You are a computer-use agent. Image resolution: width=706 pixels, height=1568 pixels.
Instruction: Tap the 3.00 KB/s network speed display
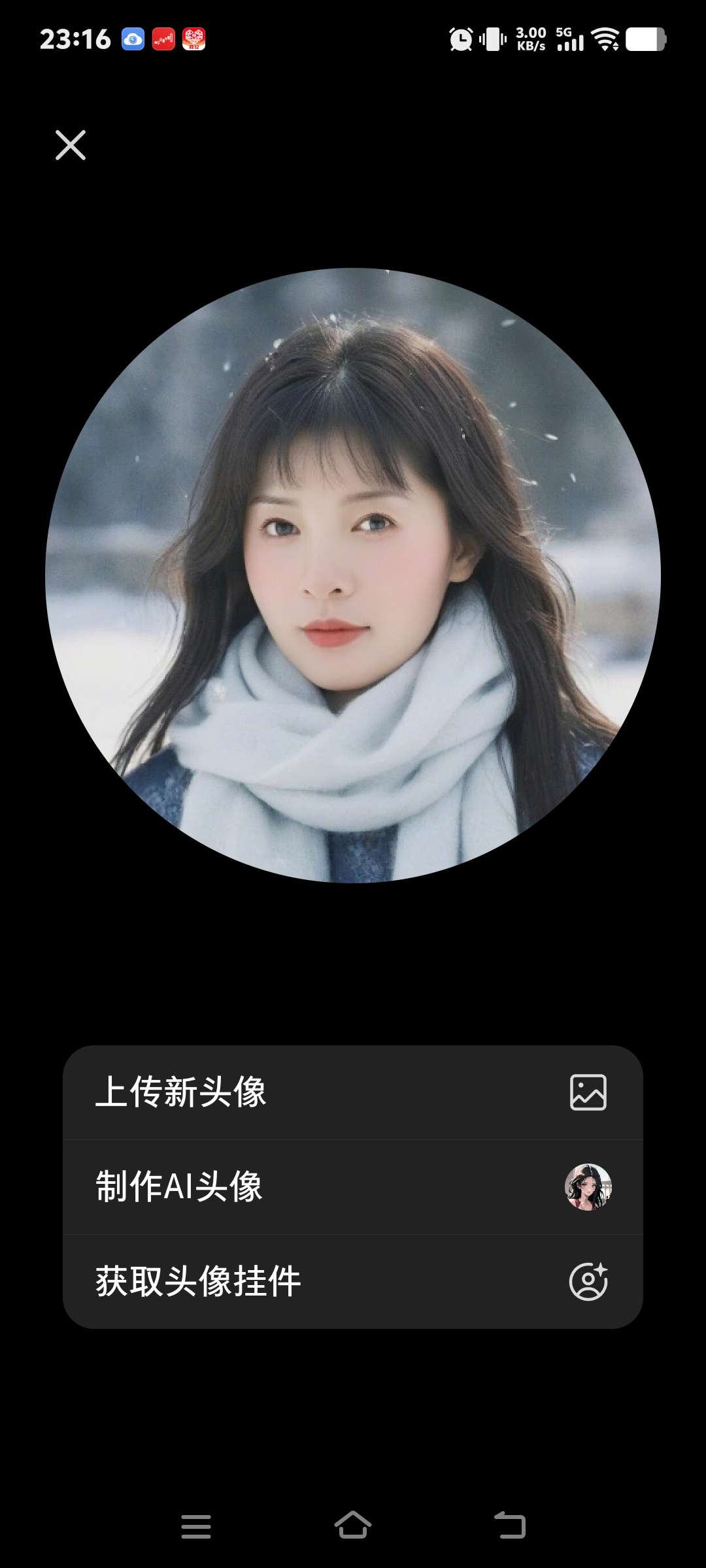click(531, 41)
